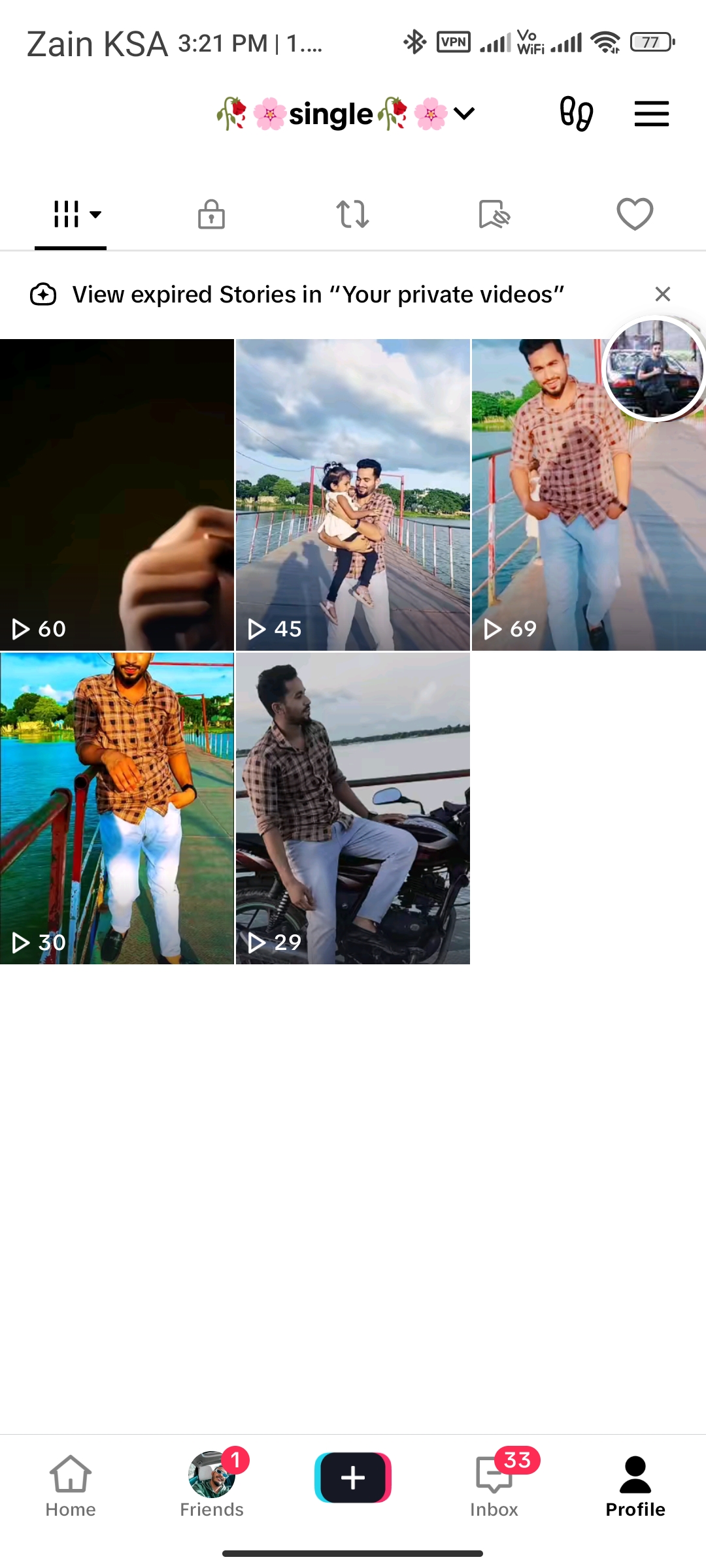Switch to the liked videos heart tab
This screenshot has width=706, height=1568.
click(x=635, y=214)
